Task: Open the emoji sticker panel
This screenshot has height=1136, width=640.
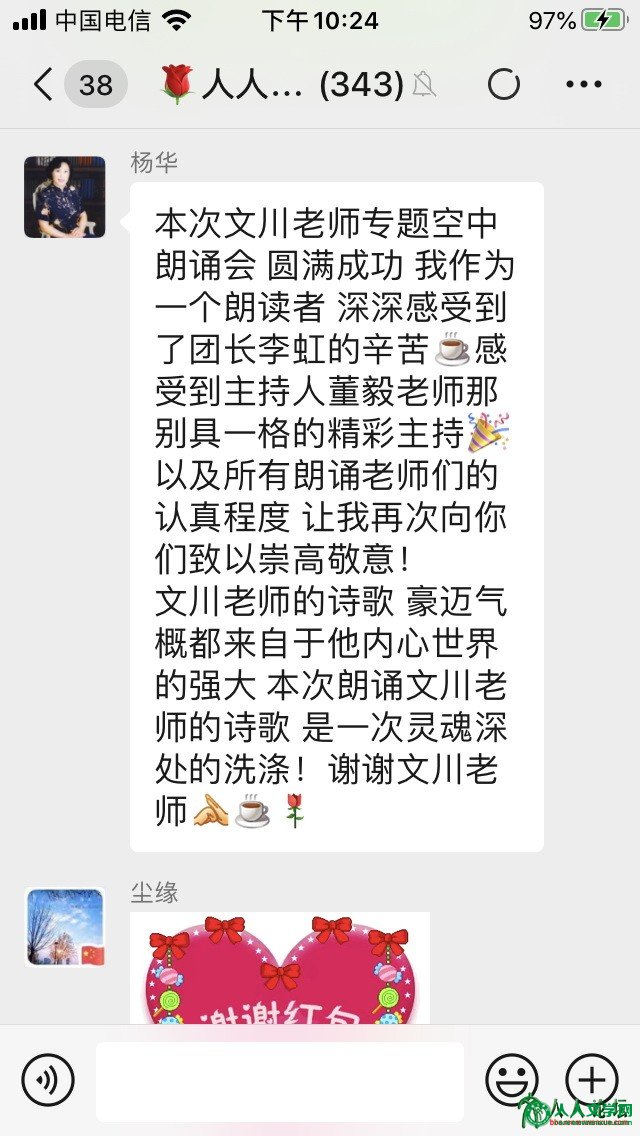Action: [x=511, y=1080]
